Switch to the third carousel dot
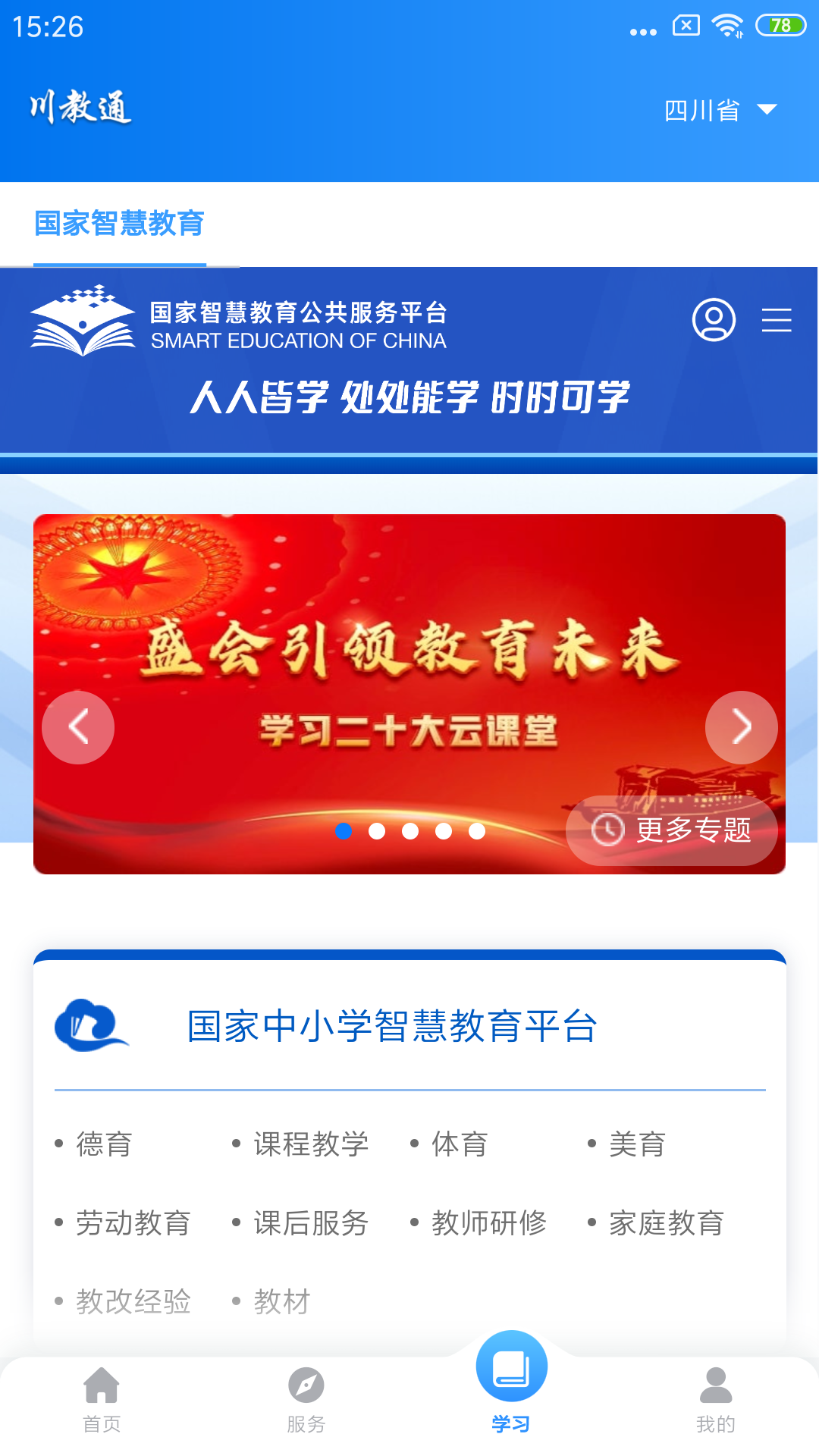 (x=411, y=831)
